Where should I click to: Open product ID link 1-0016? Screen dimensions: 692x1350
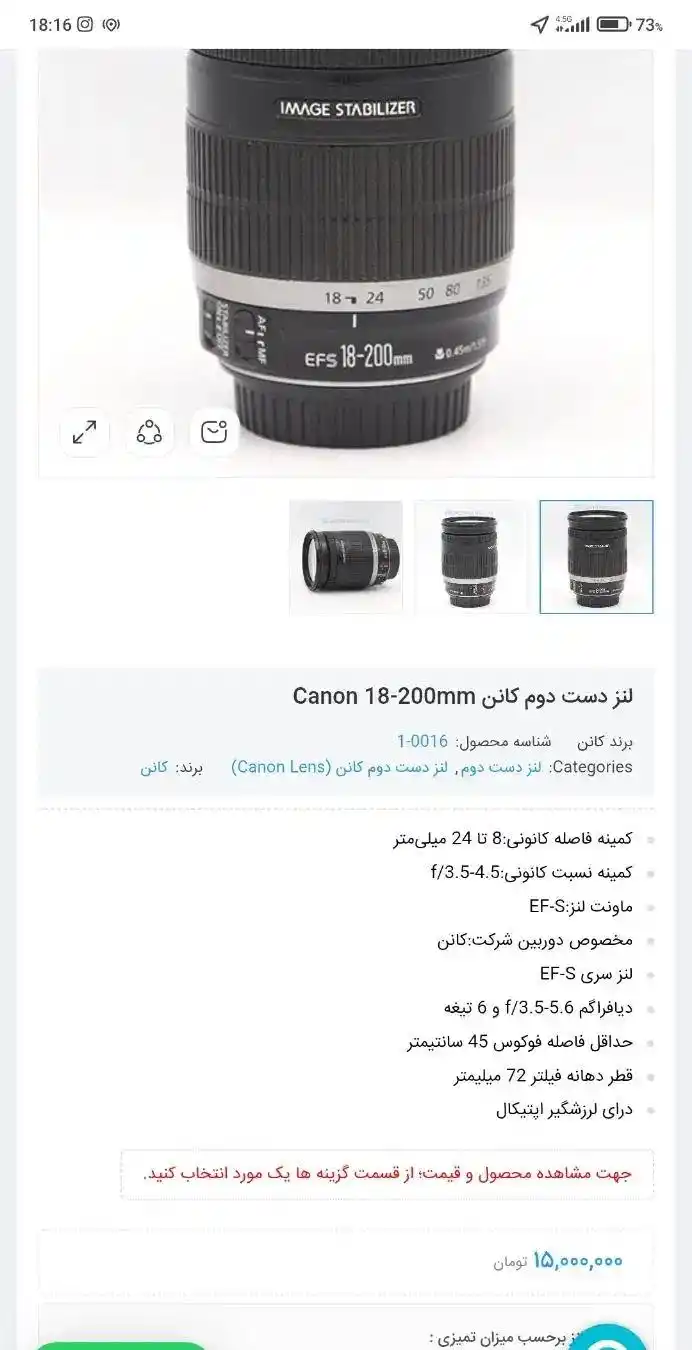coord(422,741)
